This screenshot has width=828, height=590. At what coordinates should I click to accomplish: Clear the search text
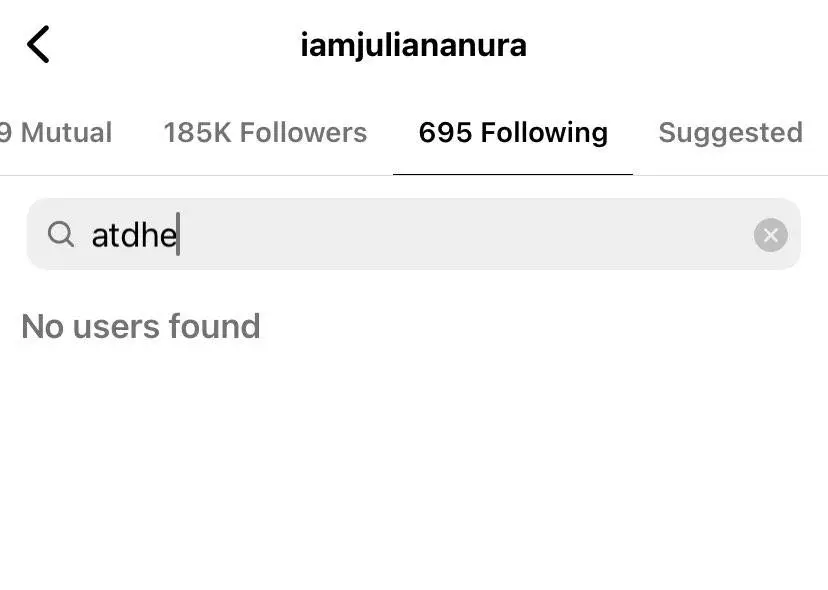(x=770, y=235)
